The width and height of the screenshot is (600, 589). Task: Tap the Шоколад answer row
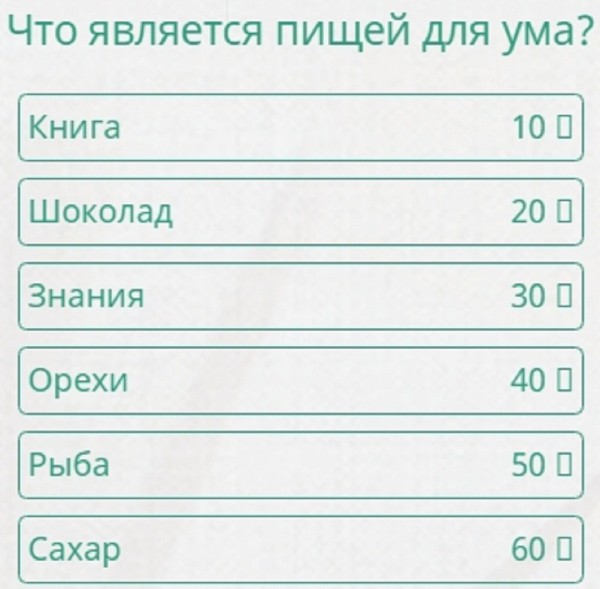[x=300, y=211]
